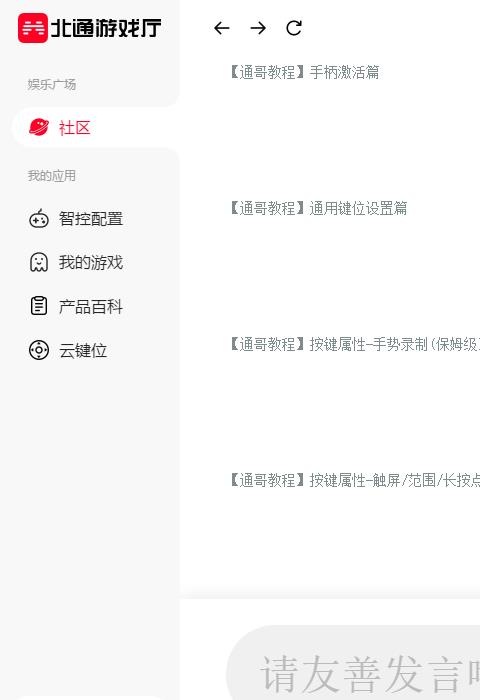This screenshot has width=480, height=700.
Task: Open the 通用键位设置篇 tutorial post
Action: tap(318, 208)
